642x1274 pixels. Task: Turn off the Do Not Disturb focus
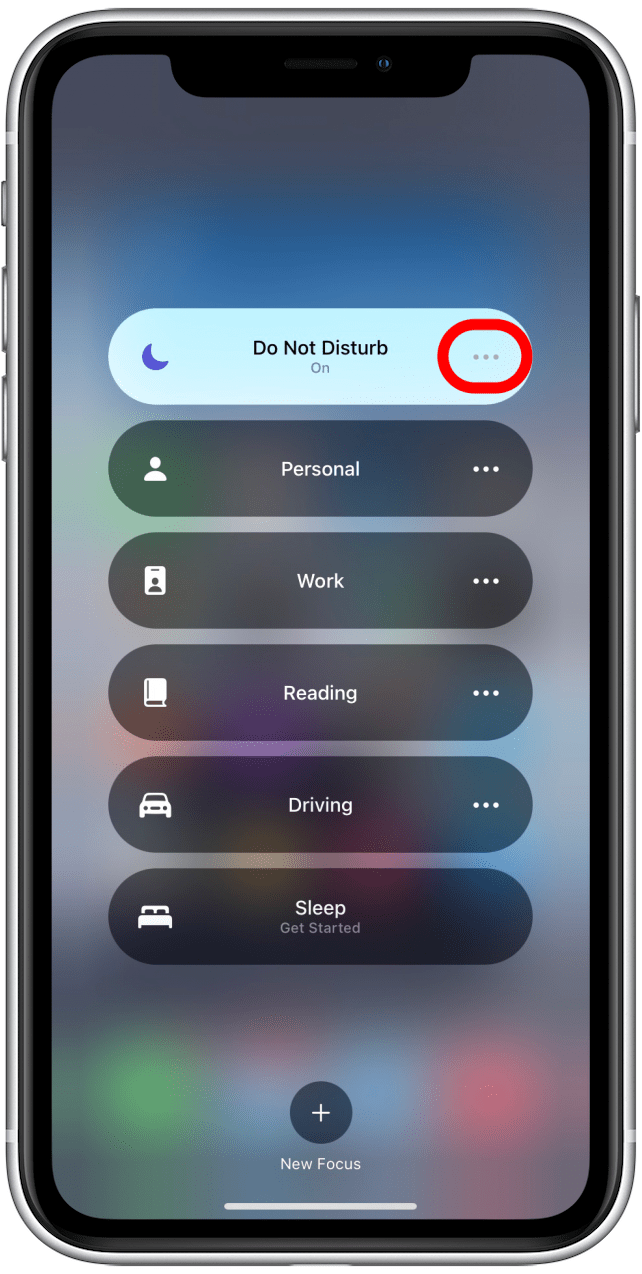coord(290,357)
